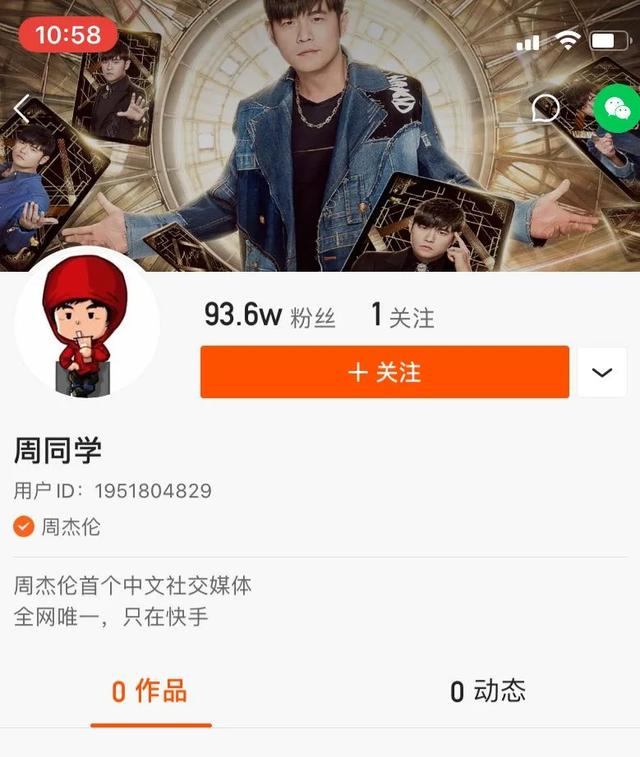This screenshot has width=640, height=757.
Task: Switch to the 动态 tab
Action: coord(487,691)
